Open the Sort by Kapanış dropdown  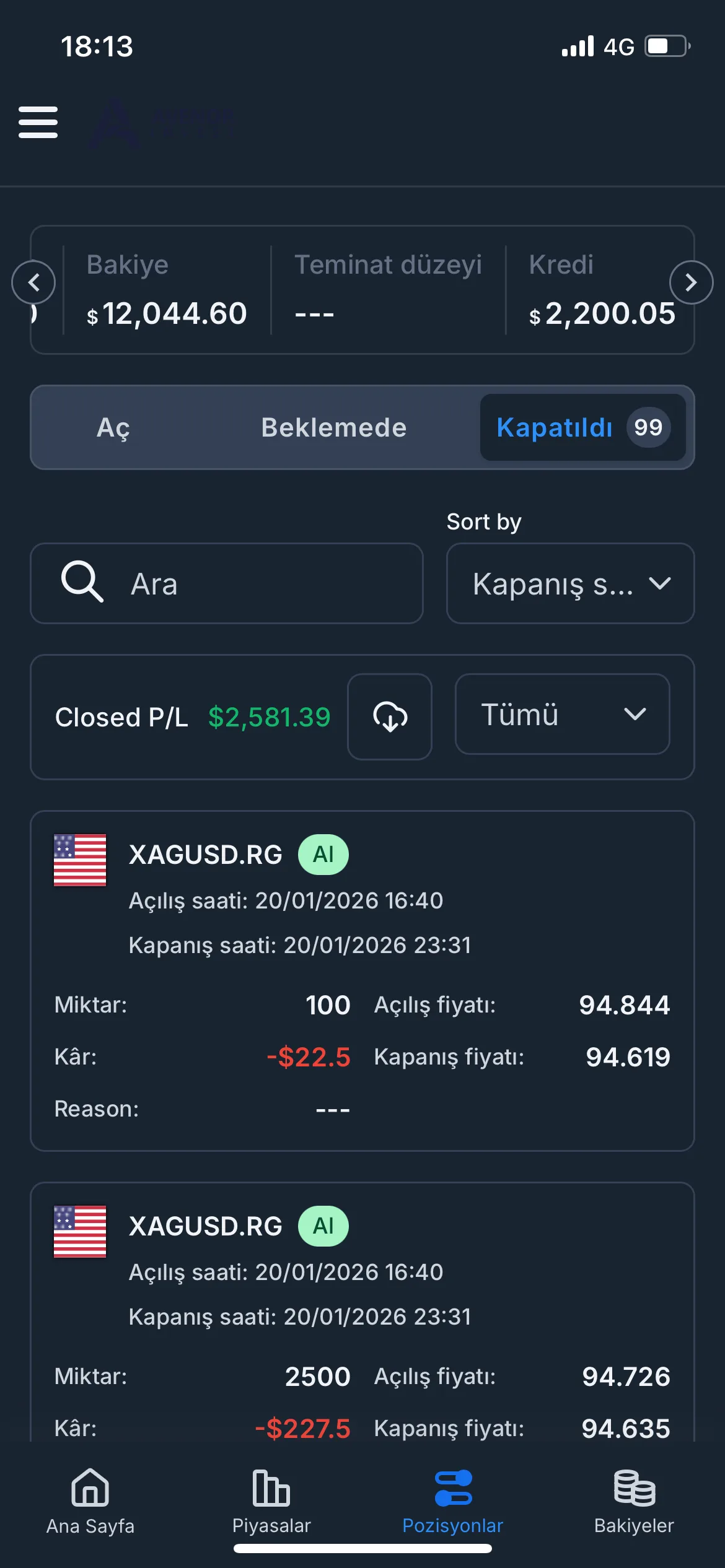point(569,583)
